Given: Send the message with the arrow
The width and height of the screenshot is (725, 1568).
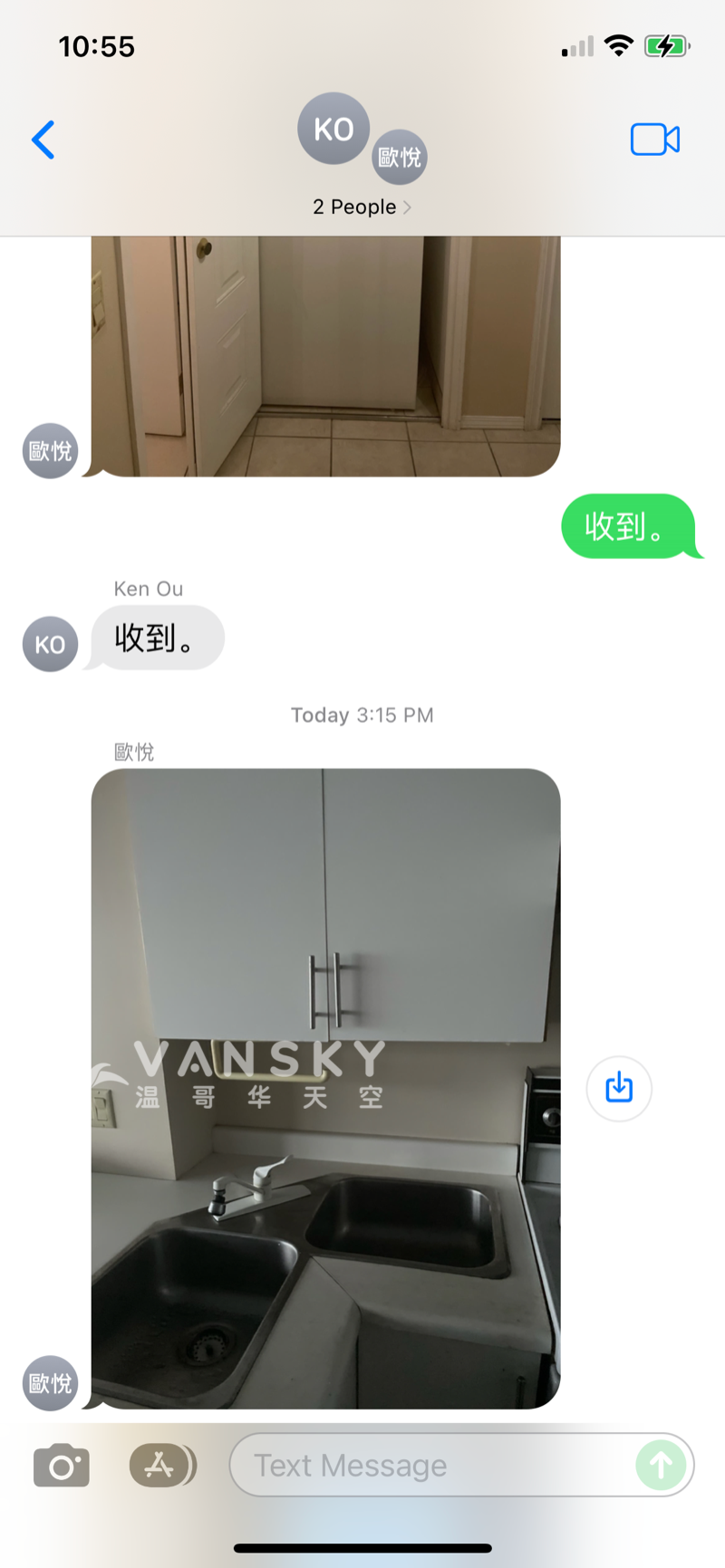Looking at the screenshot, I should tap(661, 1465).
